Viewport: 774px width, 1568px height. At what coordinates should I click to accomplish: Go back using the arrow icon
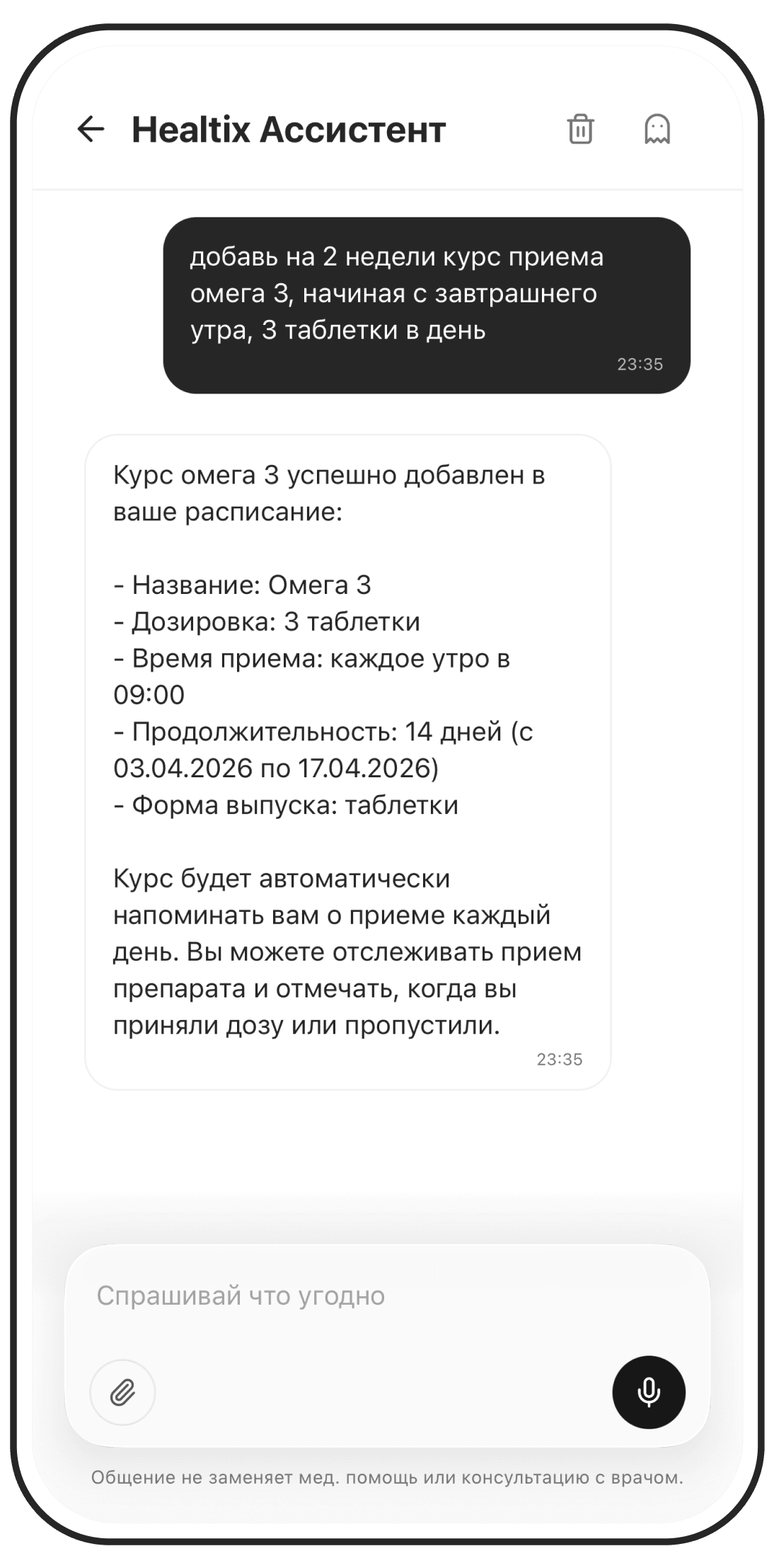click(91, 129)
